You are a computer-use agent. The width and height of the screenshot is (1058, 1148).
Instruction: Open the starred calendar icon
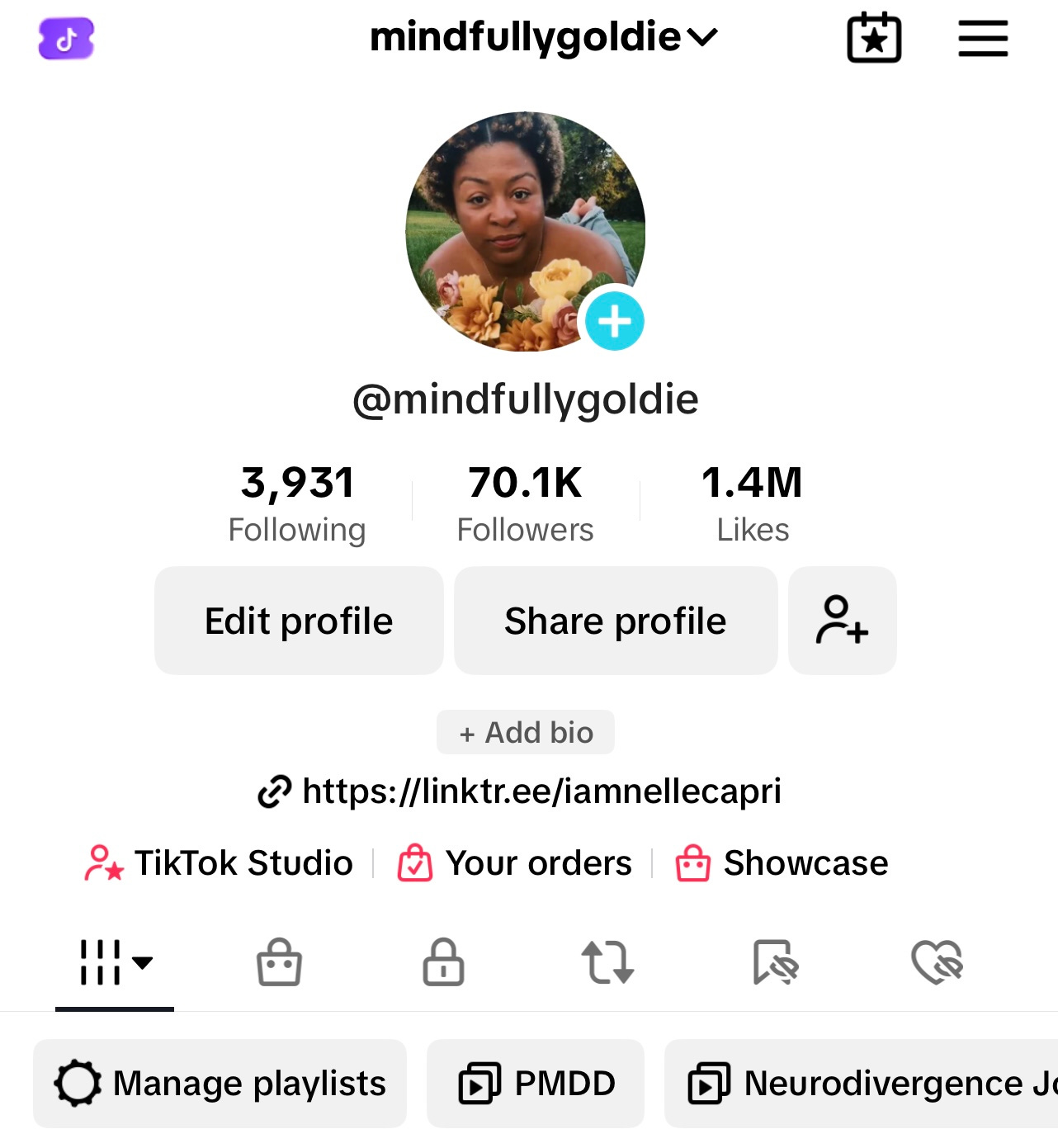pos(874,38)
